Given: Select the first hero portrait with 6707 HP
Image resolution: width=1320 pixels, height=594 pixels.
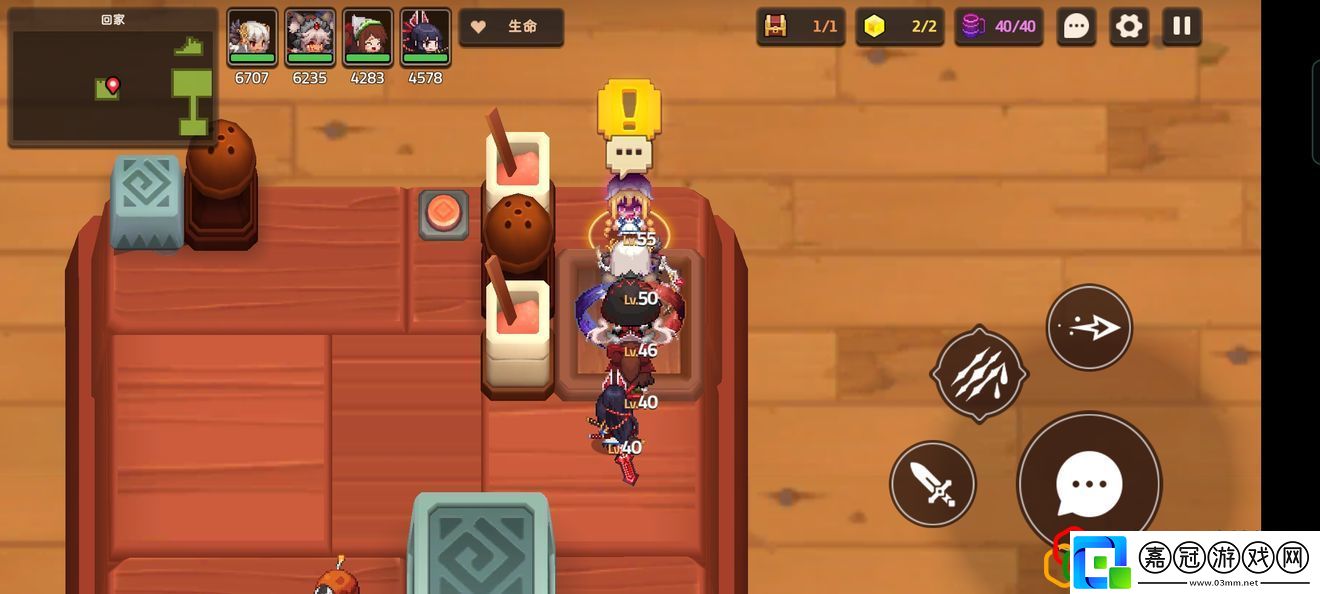Looking at the screenshot, I should (252, 37).
